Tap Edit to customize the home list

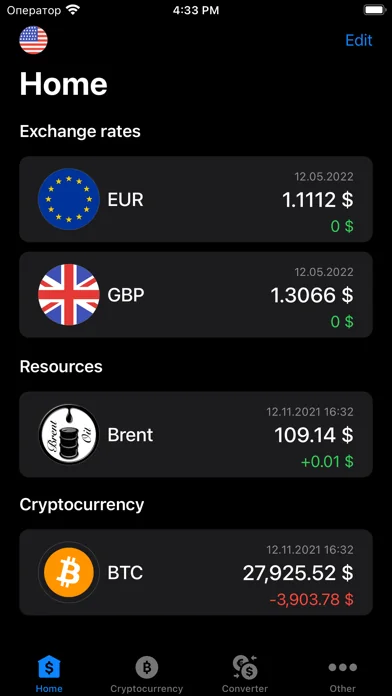(359, 40)
